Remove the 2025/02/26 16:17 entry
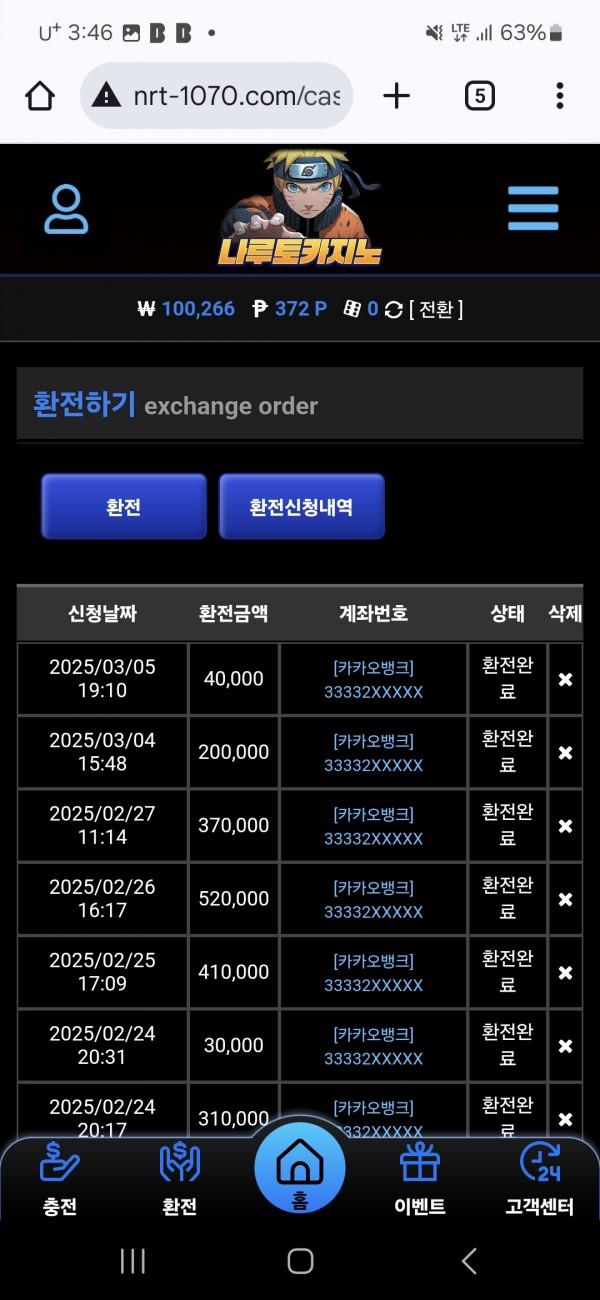Image resolution: width=600 pixels, height=1300 pixels. (565, 899)
